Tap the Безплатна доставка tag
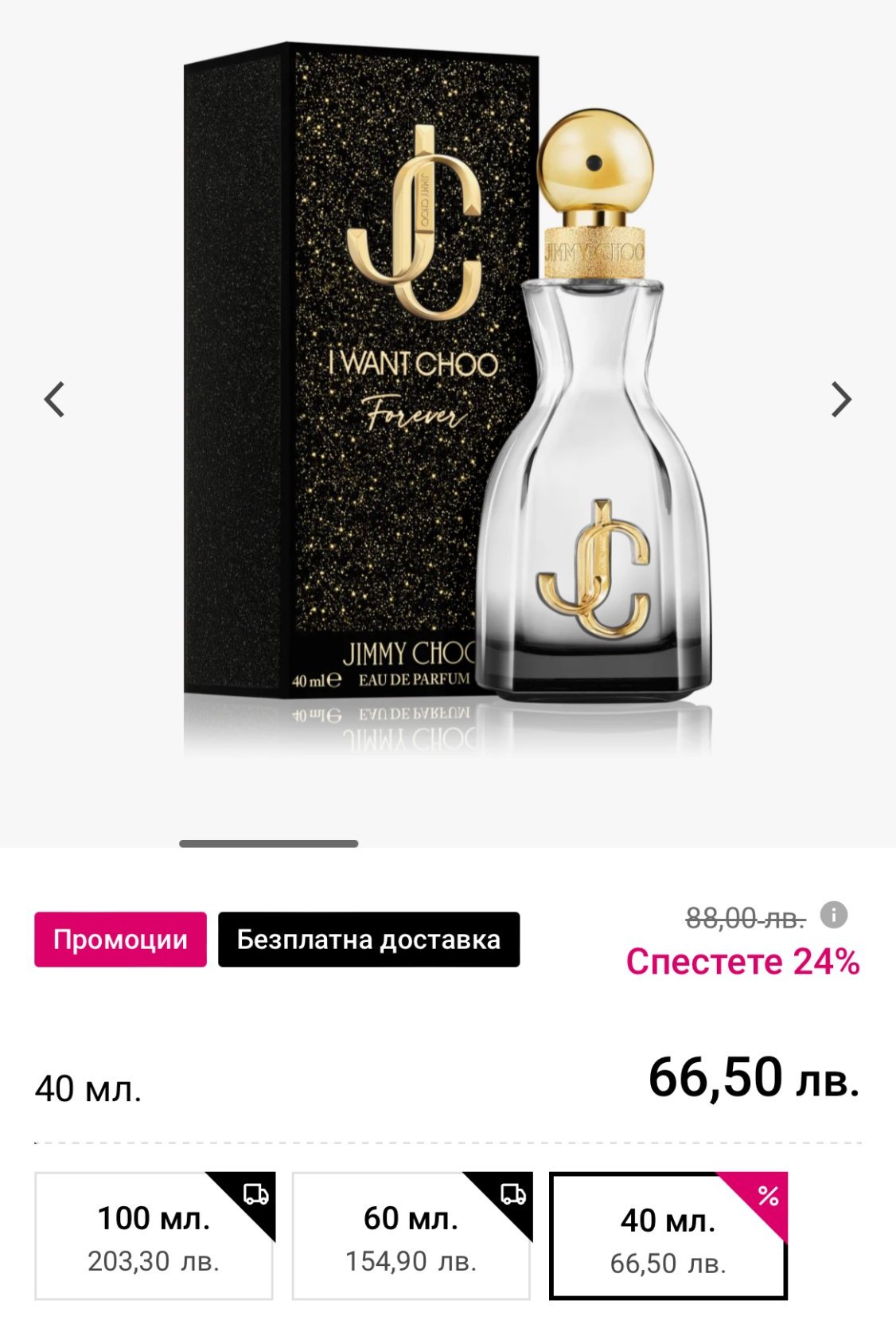This screenshot has width=896, height=1332. (x=368, y=939)
